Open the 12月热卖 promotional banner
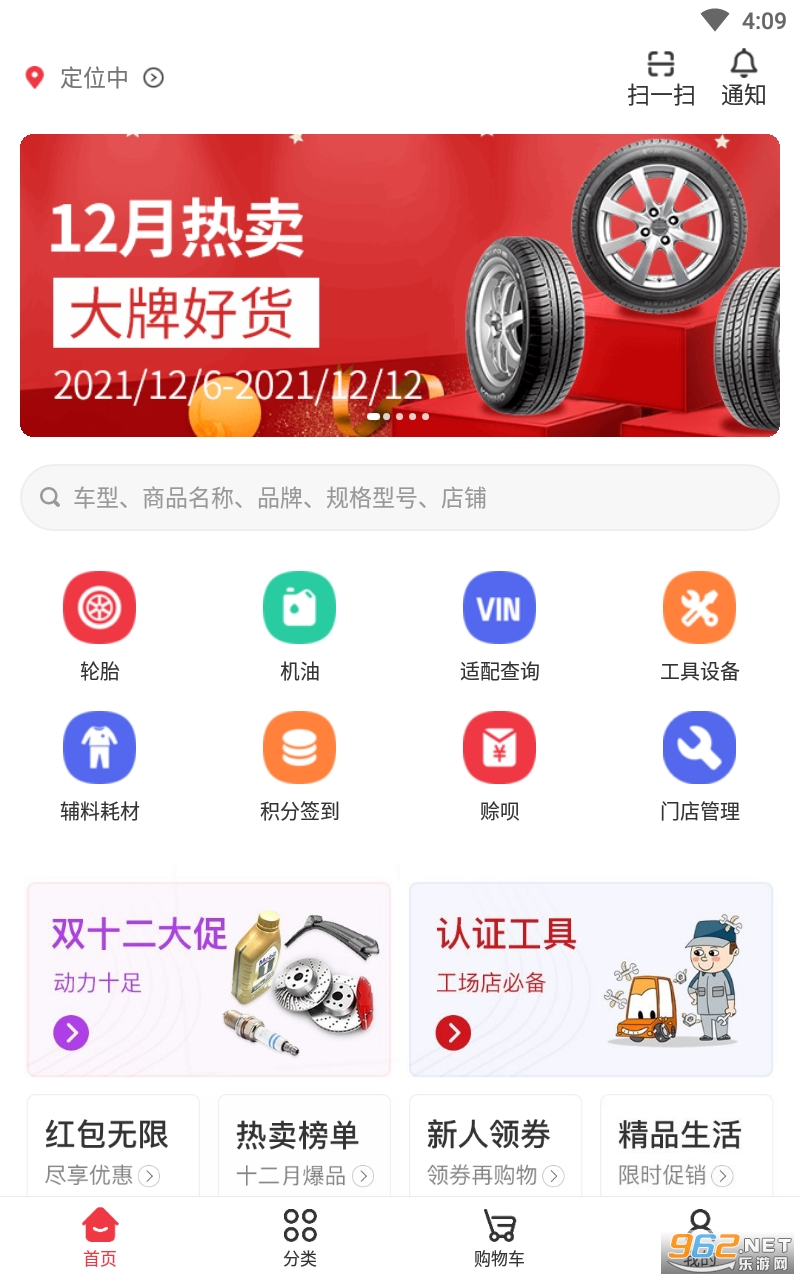The height and width of the screenshot is (1280, 800). click(x=400, y=285)
